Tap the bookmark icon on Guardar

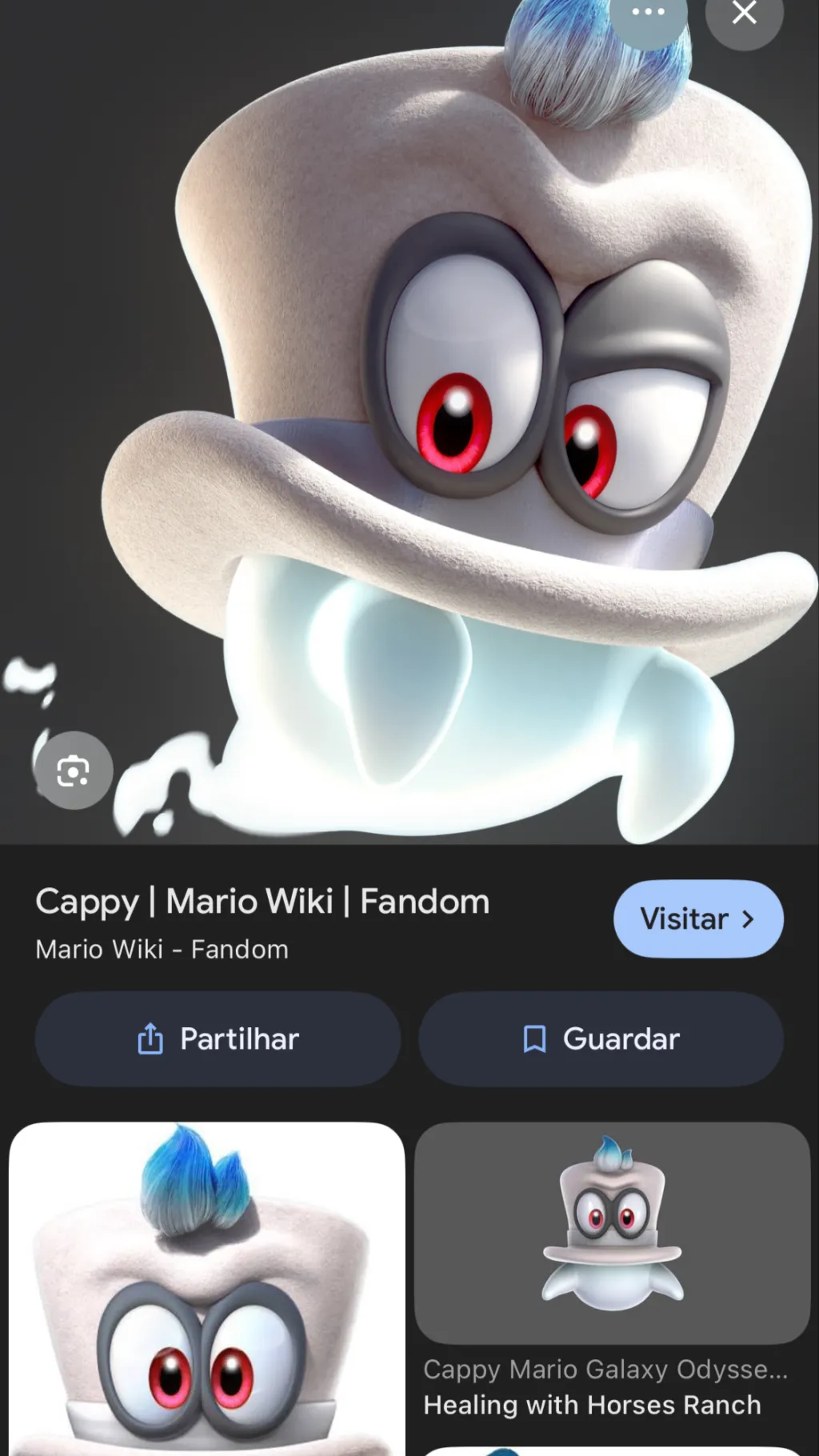534,1038
